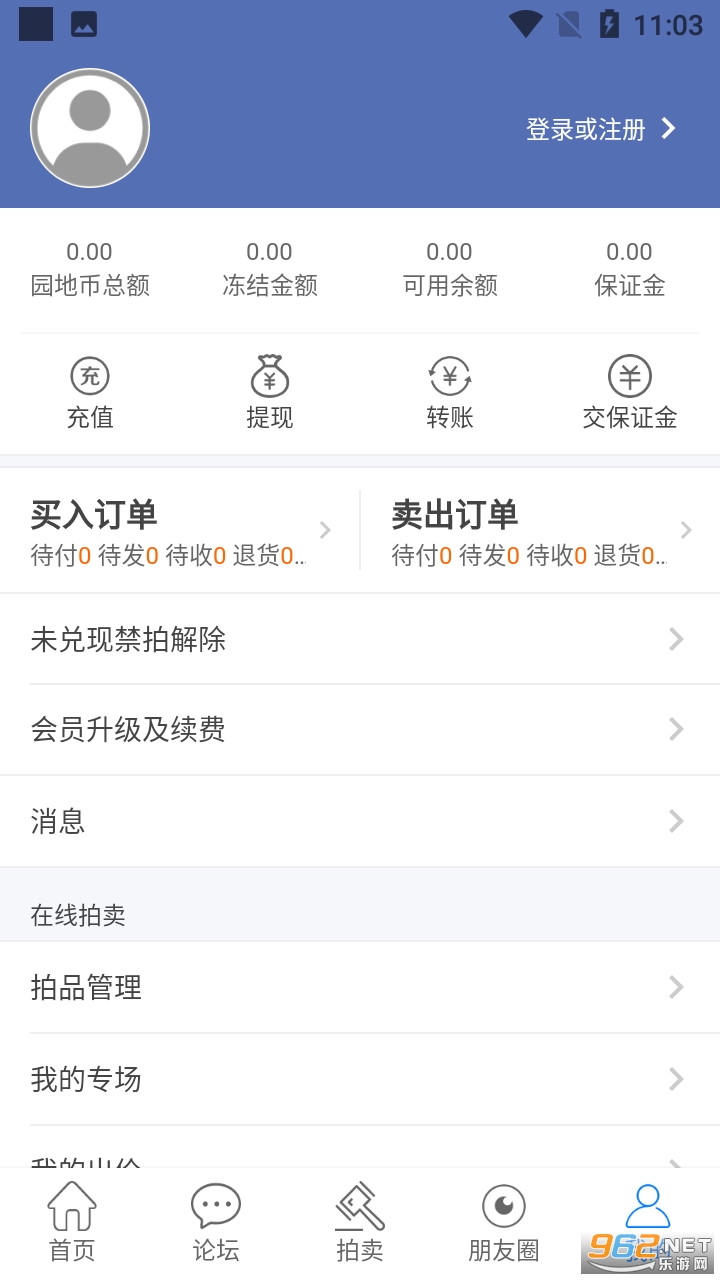Switch to 朋友圈 moments tab
Viewport: 720px width, 1280px height.
504,1222
